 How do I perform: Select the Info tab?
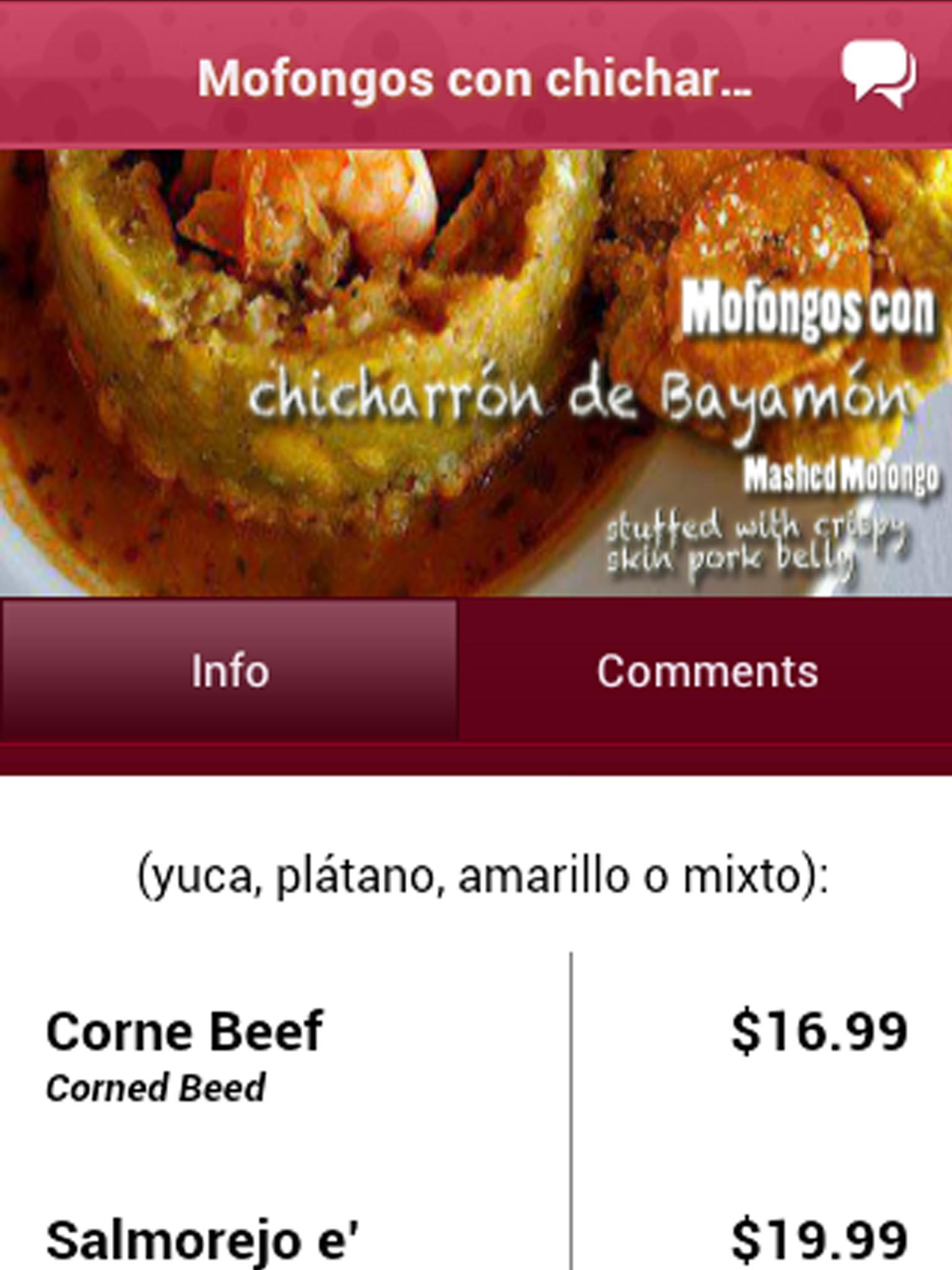pyautogui.click(x=229, y=671)
